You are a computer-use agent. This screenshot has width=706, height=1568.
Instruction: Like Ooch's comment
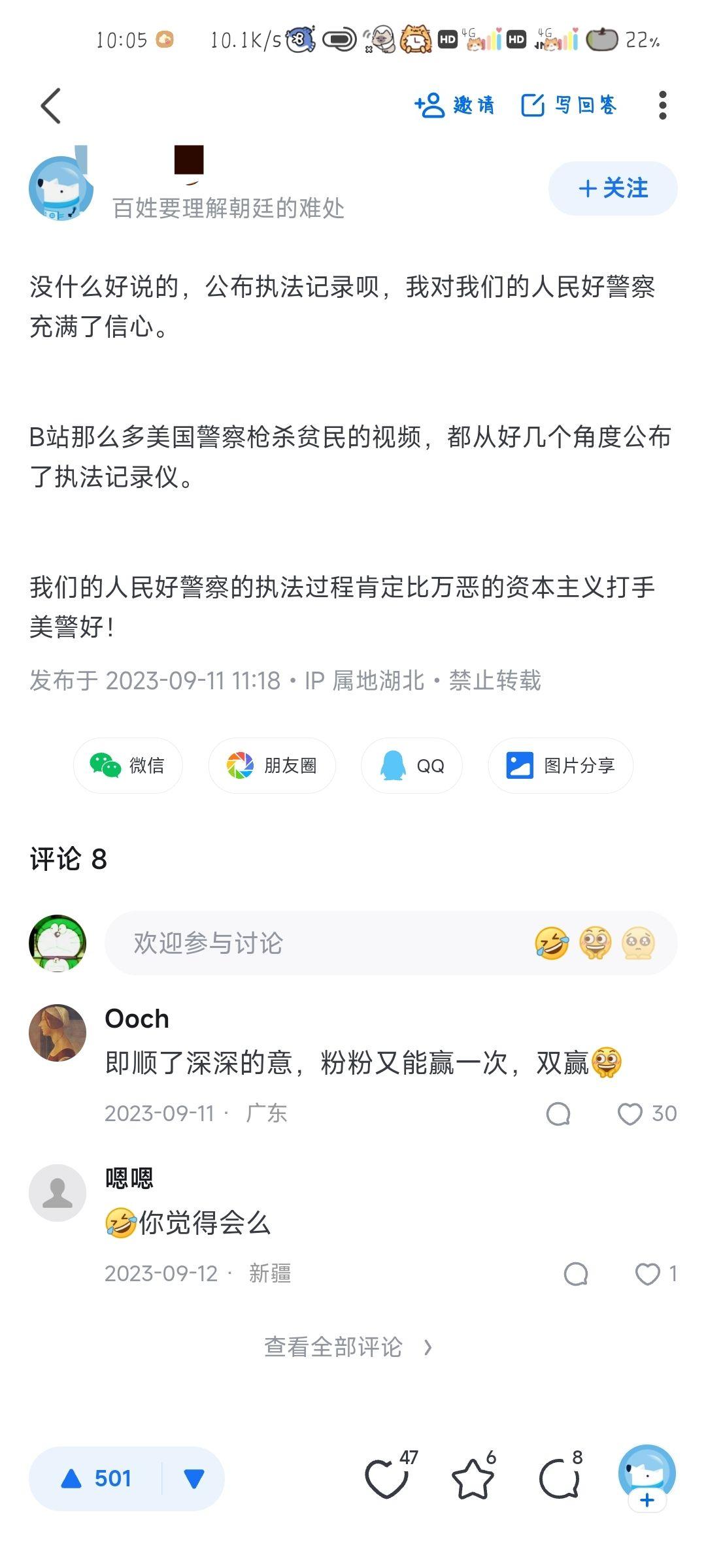(630, 1114)
